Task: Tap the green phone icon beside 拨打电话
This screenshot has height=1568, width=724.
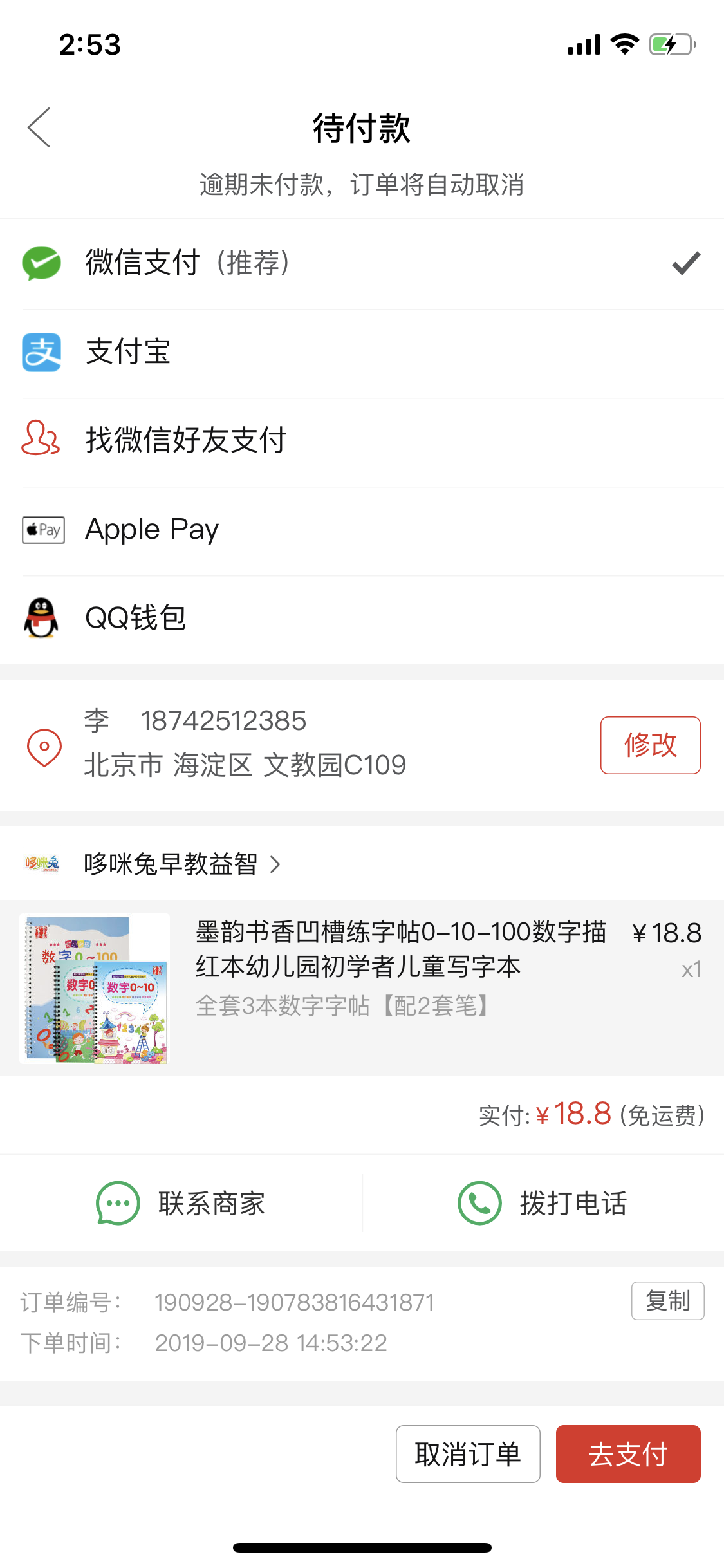Action: (478, 1202)
